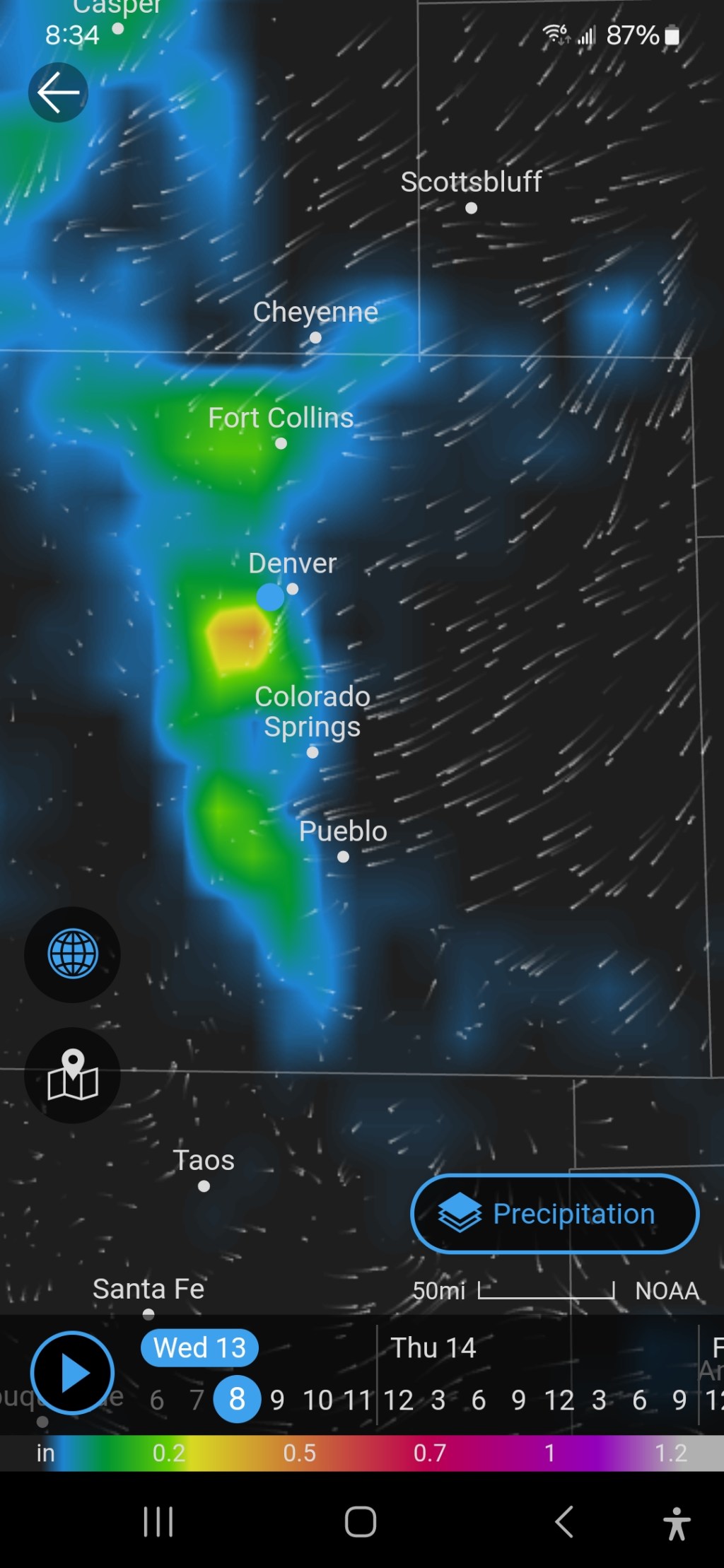The width and height of the screenshot is (724, 1568).
Task: Choose hour 6 under Thursday
Action: click(x=479, y=1398)
